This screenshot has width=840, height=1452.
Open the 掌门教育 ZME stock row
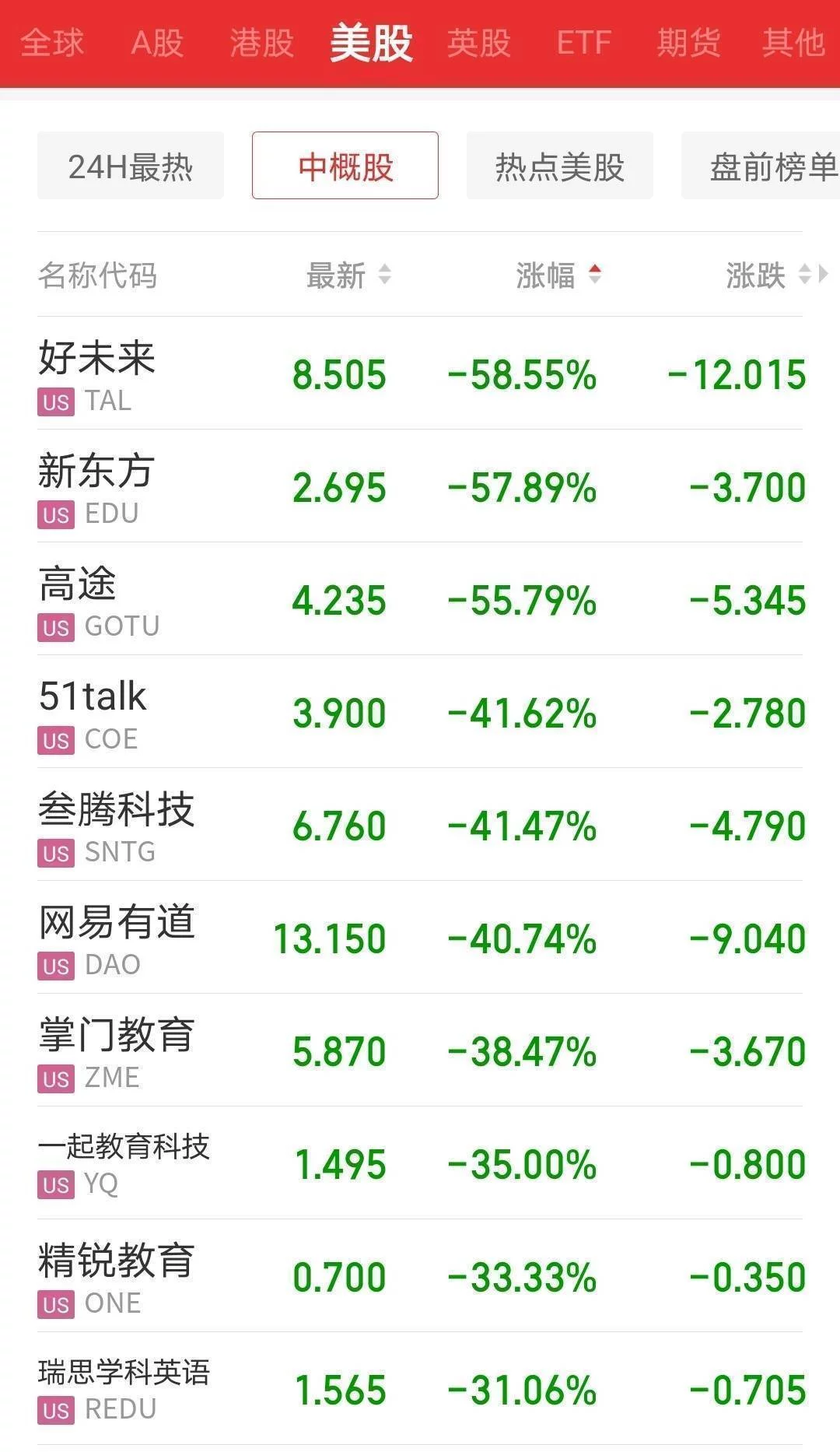[420, 1050]
